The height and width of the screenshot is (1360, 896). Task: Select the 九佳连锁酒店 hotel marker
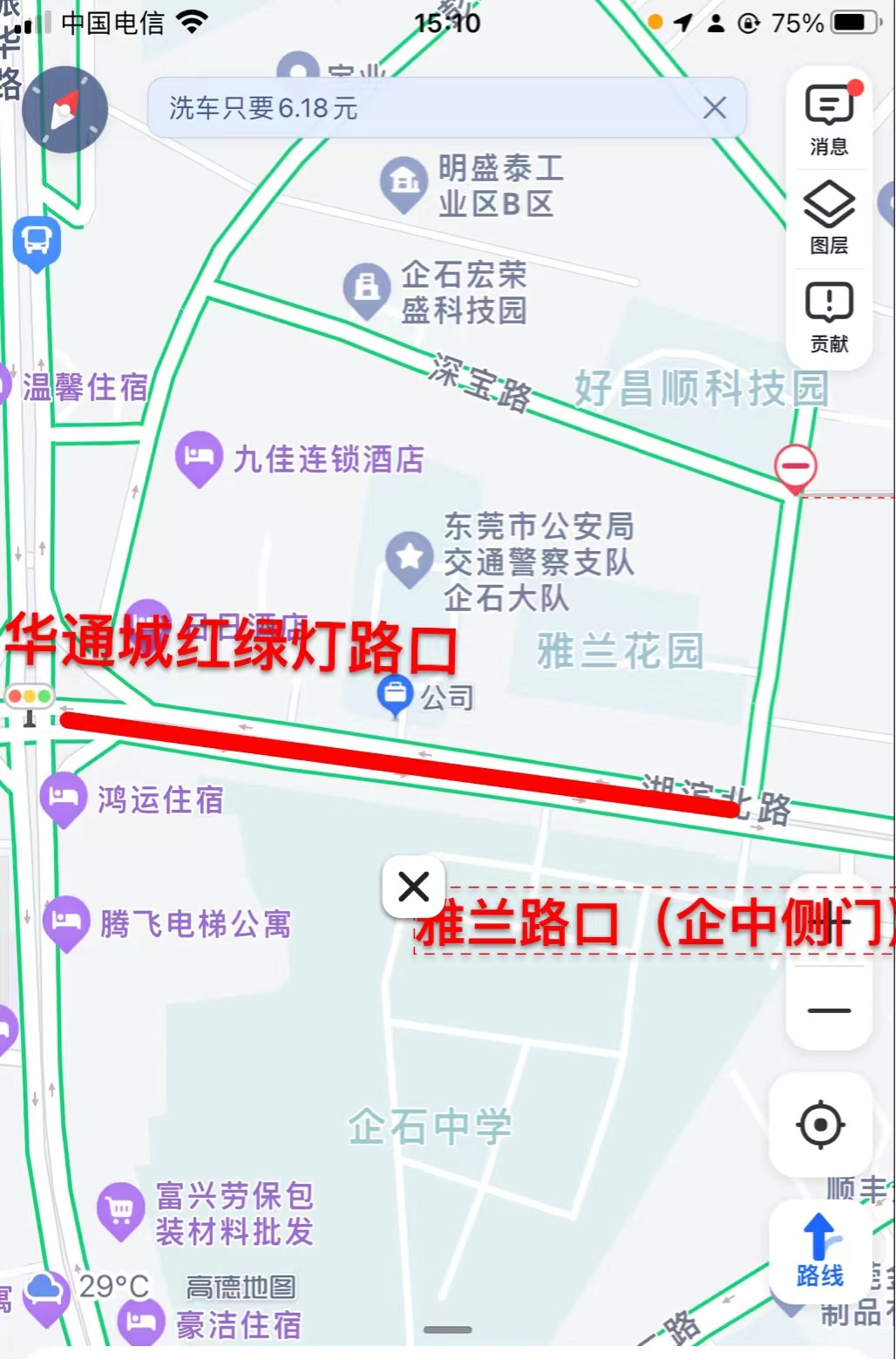pos(198,458)
